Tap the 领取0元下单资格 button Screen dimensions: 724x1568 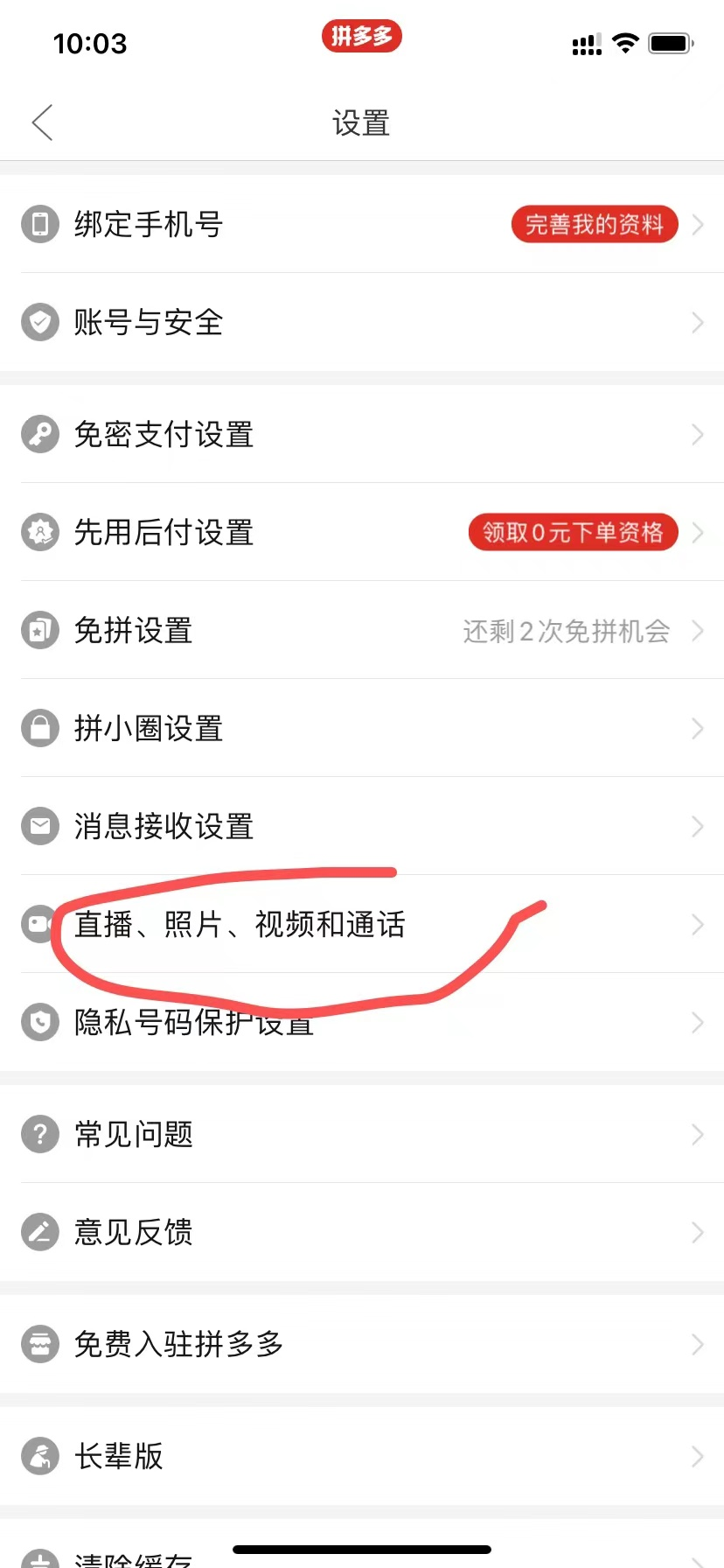573,532
